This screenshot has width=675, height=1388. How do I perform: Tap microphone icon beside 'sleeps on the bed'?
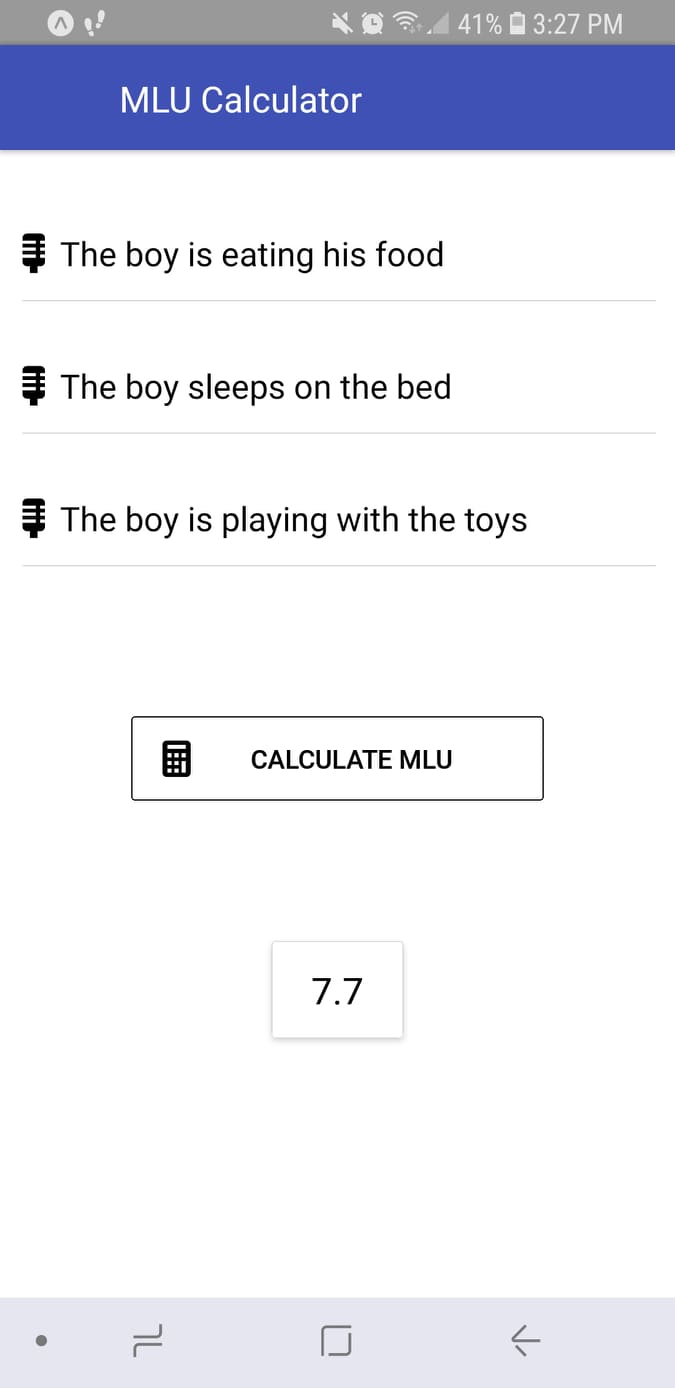click(34, 387)
